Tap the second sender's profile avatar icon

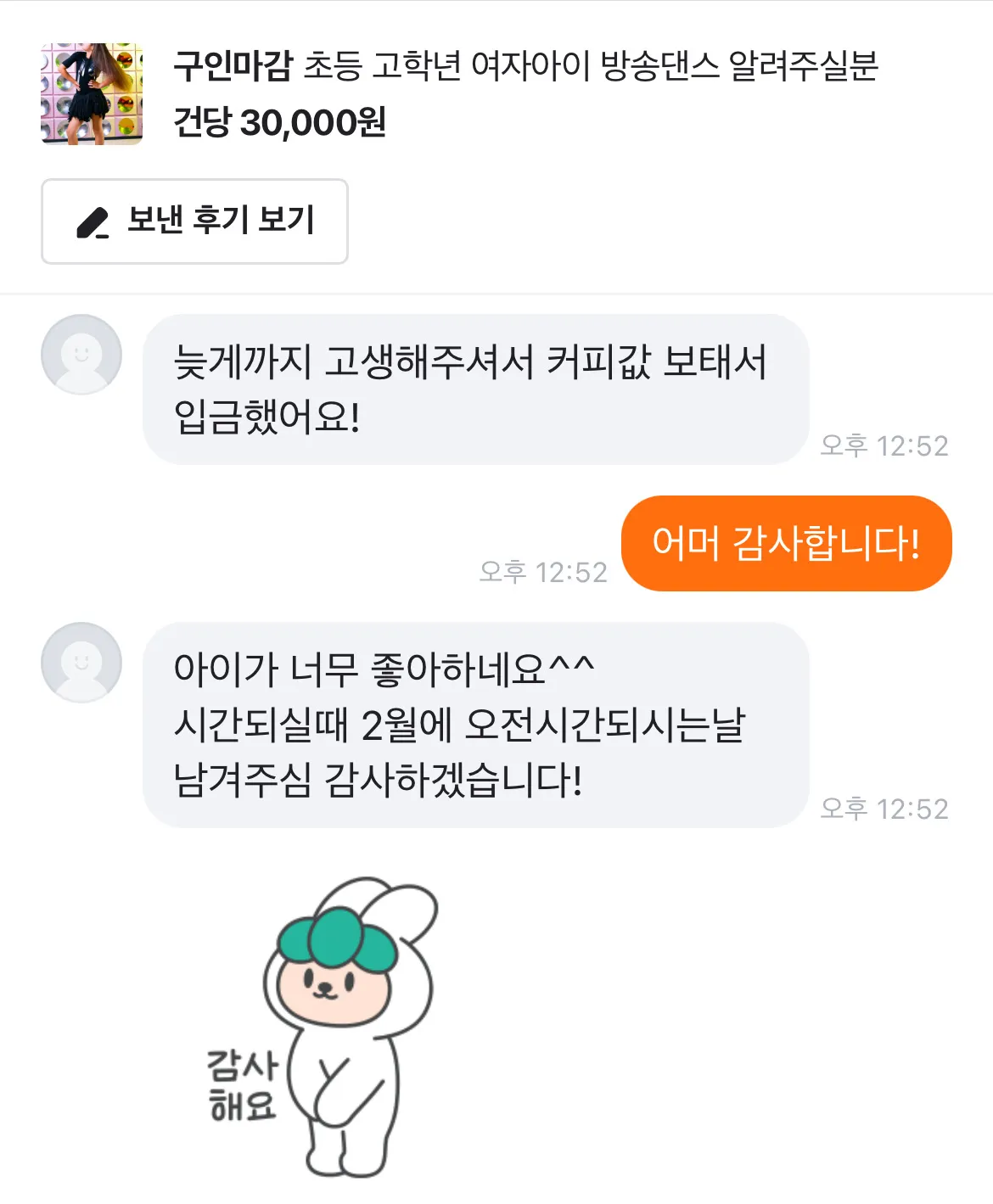coord(81,663)
